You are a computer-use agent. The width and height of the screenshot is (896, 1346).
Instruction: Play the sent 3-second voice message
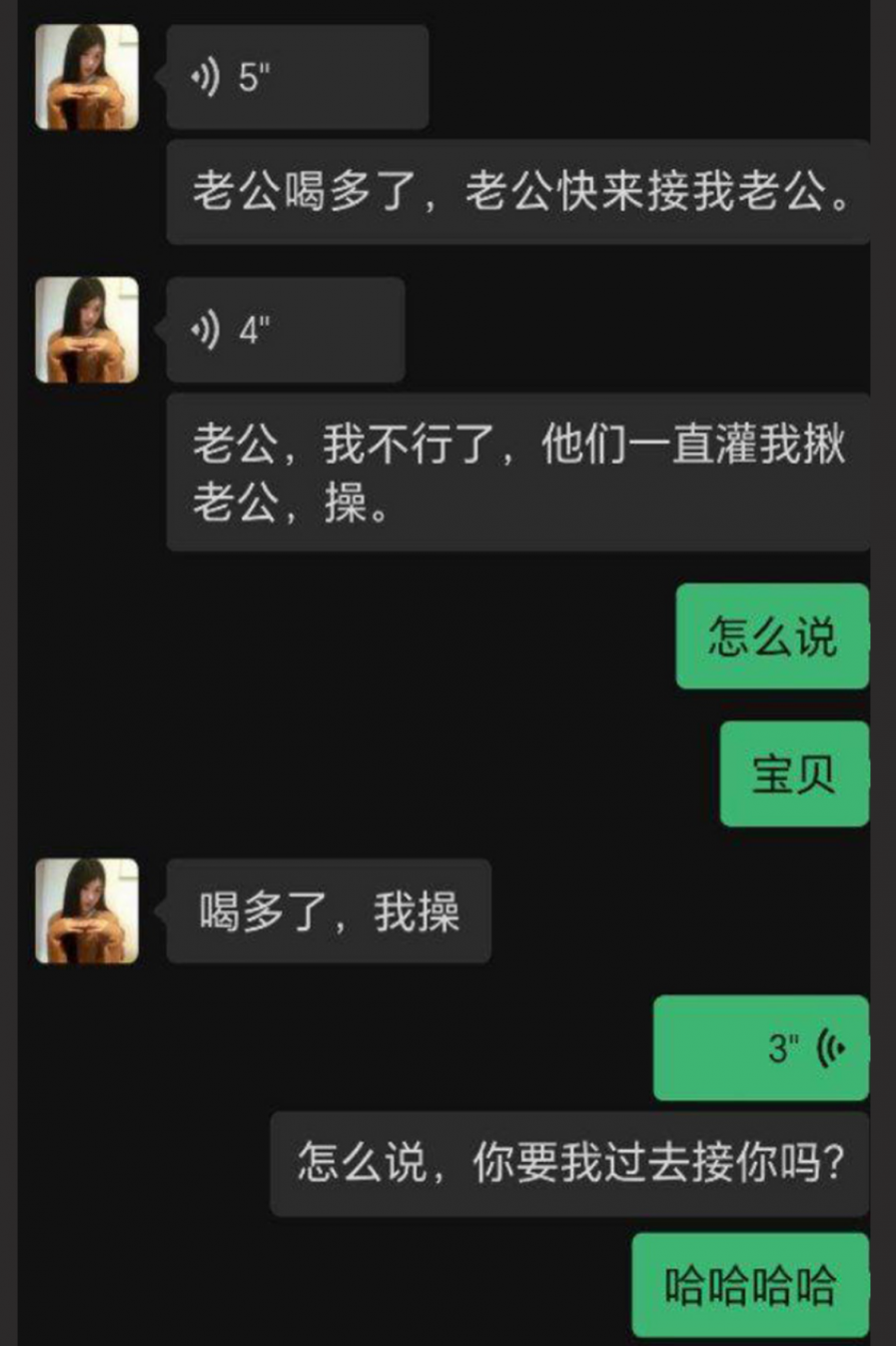coord(761,1047)
